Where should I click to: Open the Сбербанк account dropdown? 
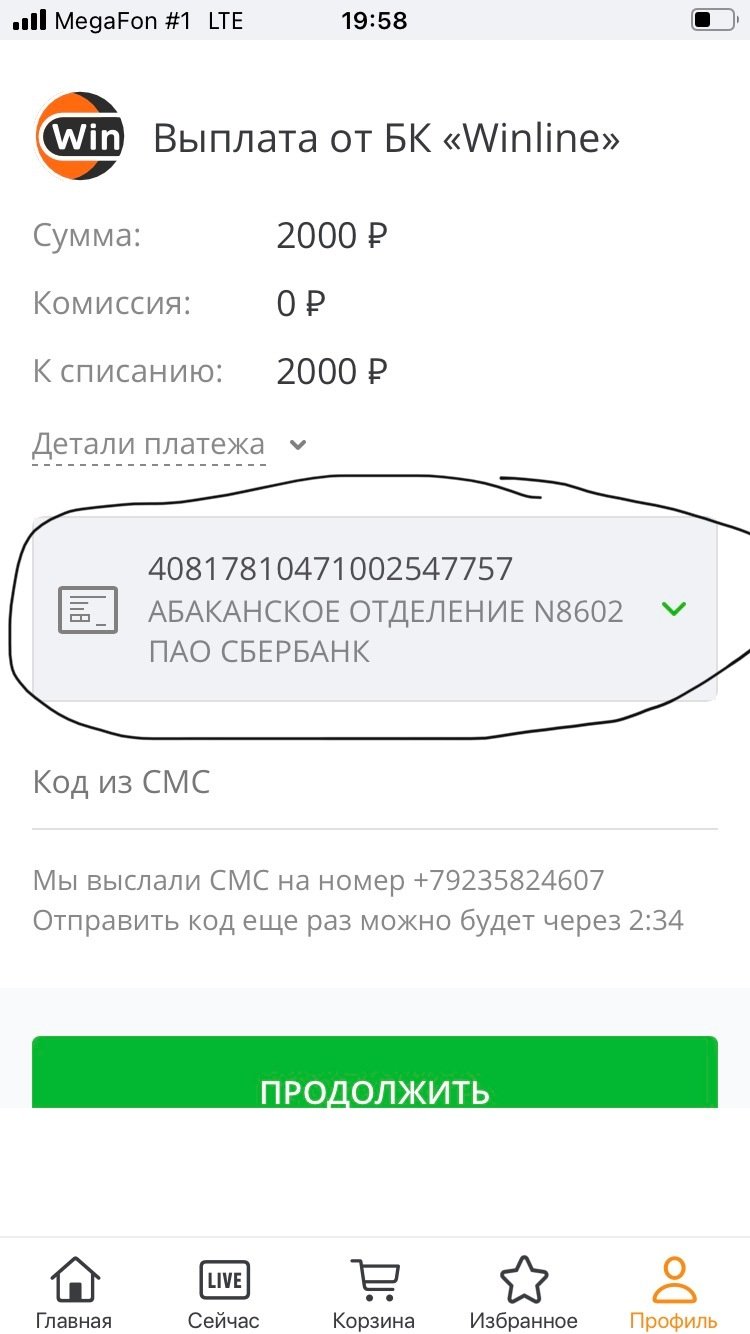pos(674,608)
